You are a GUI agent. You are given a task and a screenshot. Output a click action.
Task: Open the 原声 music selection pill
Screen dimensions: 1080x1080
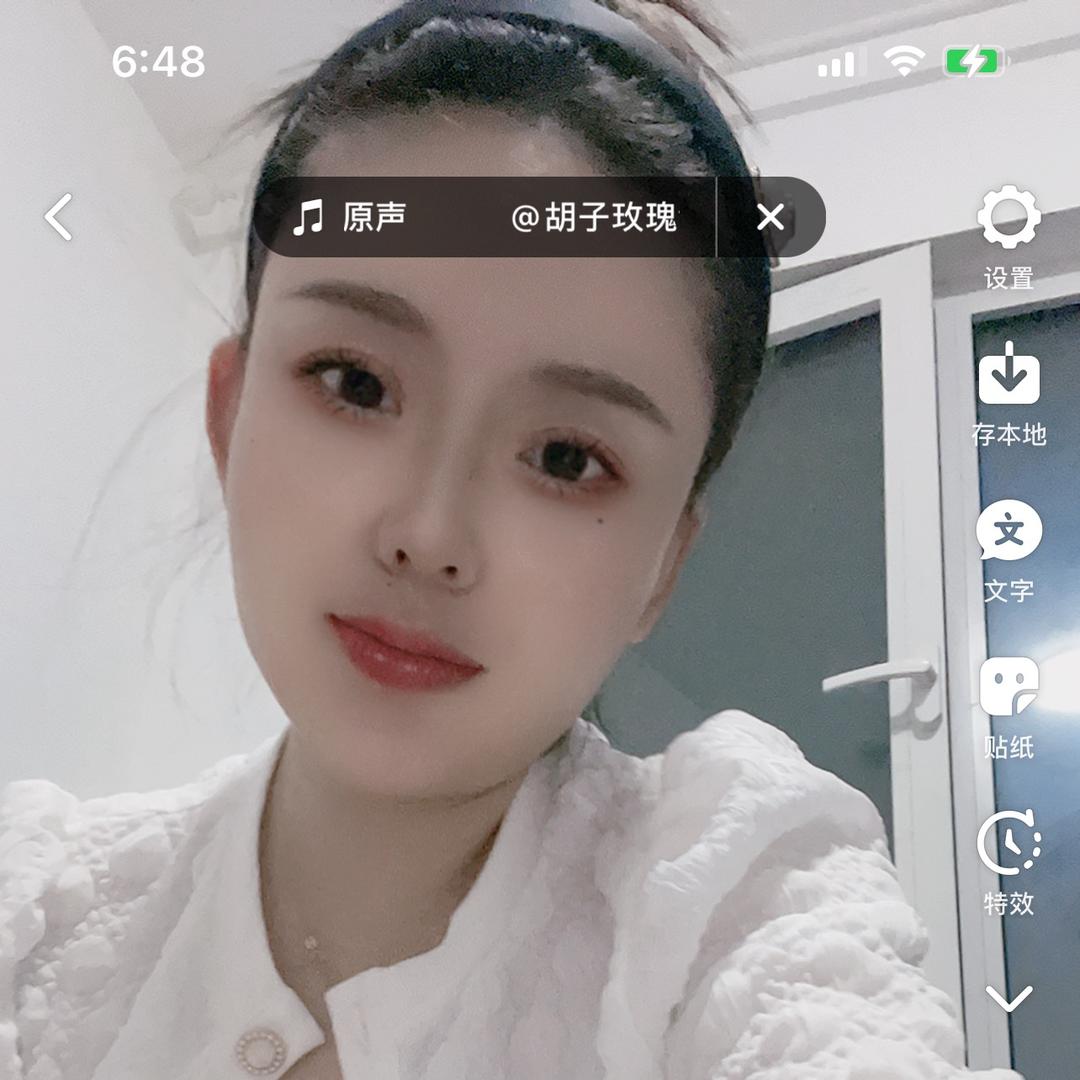coord(484,217)
